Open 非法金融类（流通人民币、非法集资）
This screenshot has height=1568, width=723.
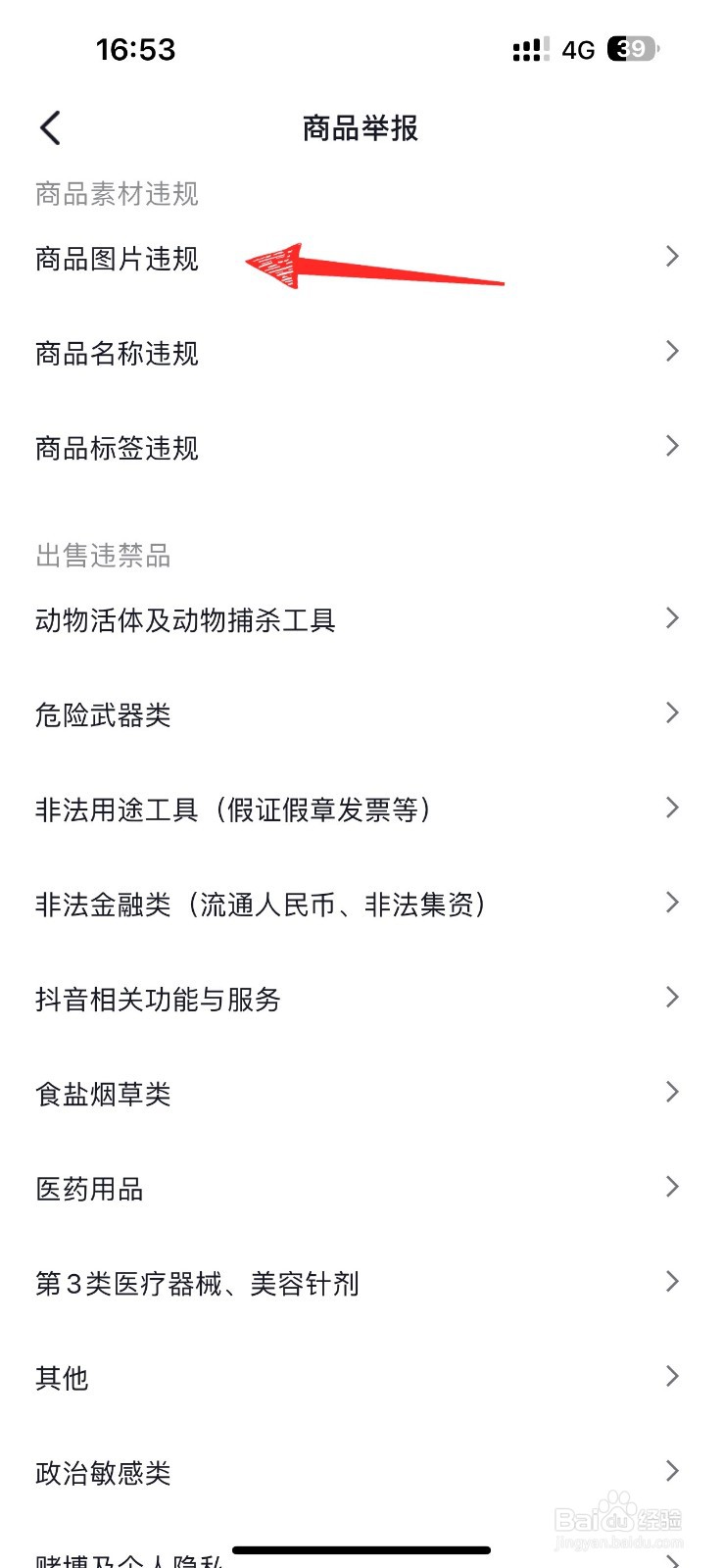260,904
